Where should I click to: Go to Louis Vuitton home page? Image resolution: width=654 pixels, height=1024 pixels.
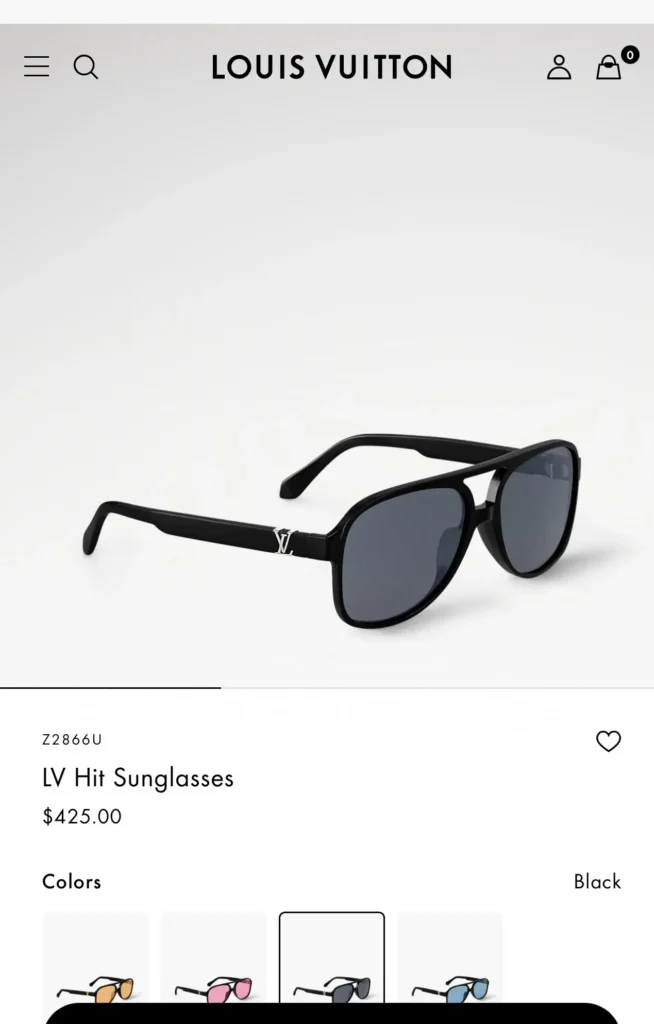[331, 67]
